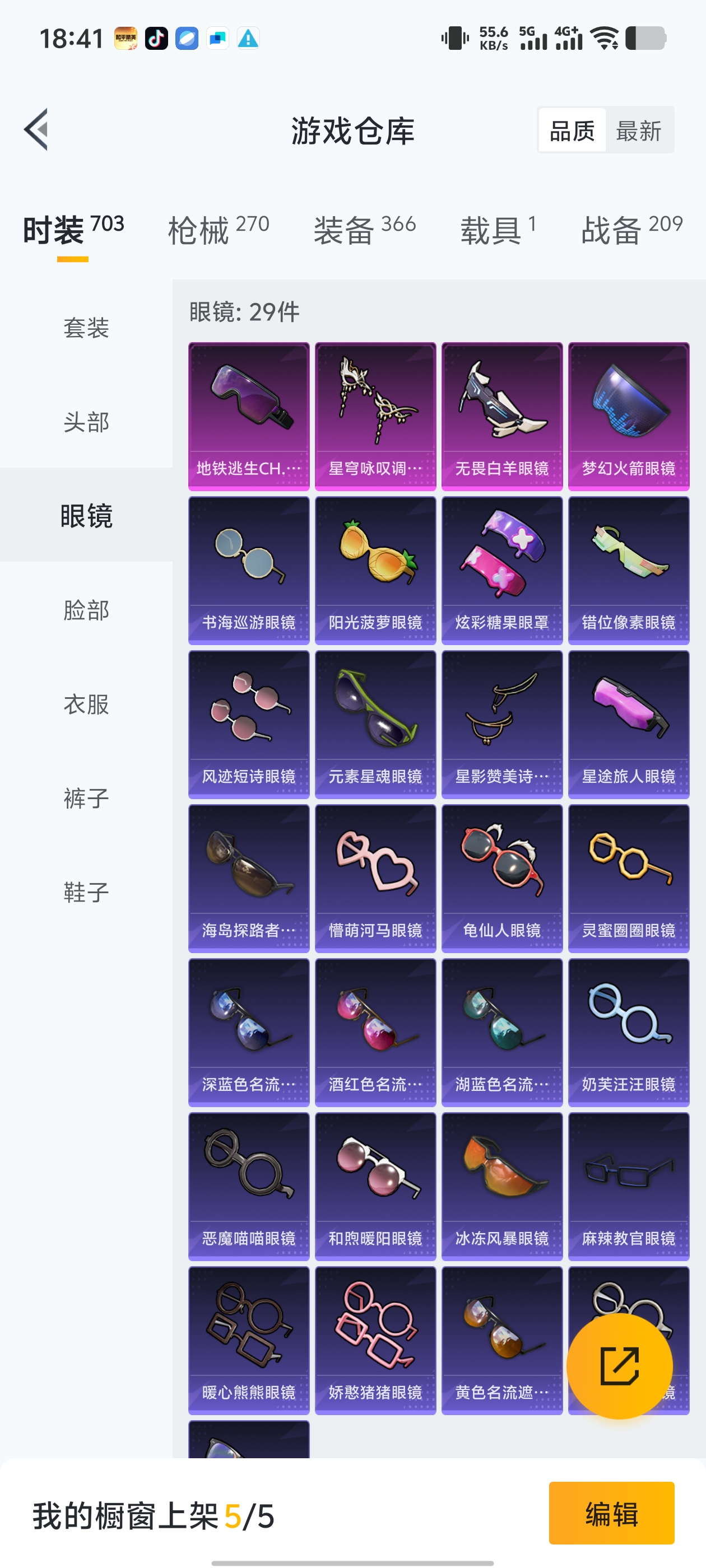Open the 冰冻风暴眼镜 item
The width and height of the screenshot is (706, 1568).
coord(502,1186)
